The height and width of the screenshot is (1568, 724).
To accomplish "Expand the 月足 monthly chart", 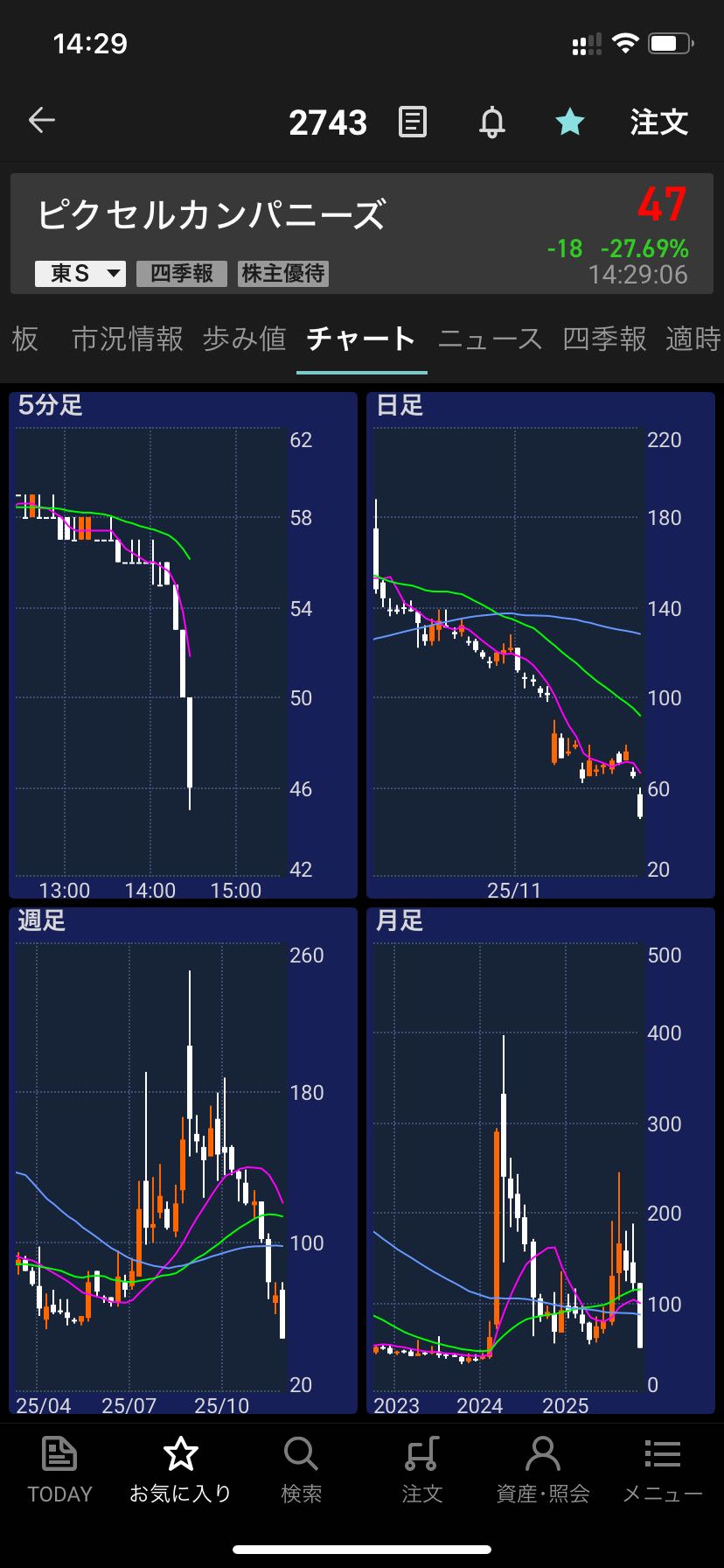I will pos(540,1160).
